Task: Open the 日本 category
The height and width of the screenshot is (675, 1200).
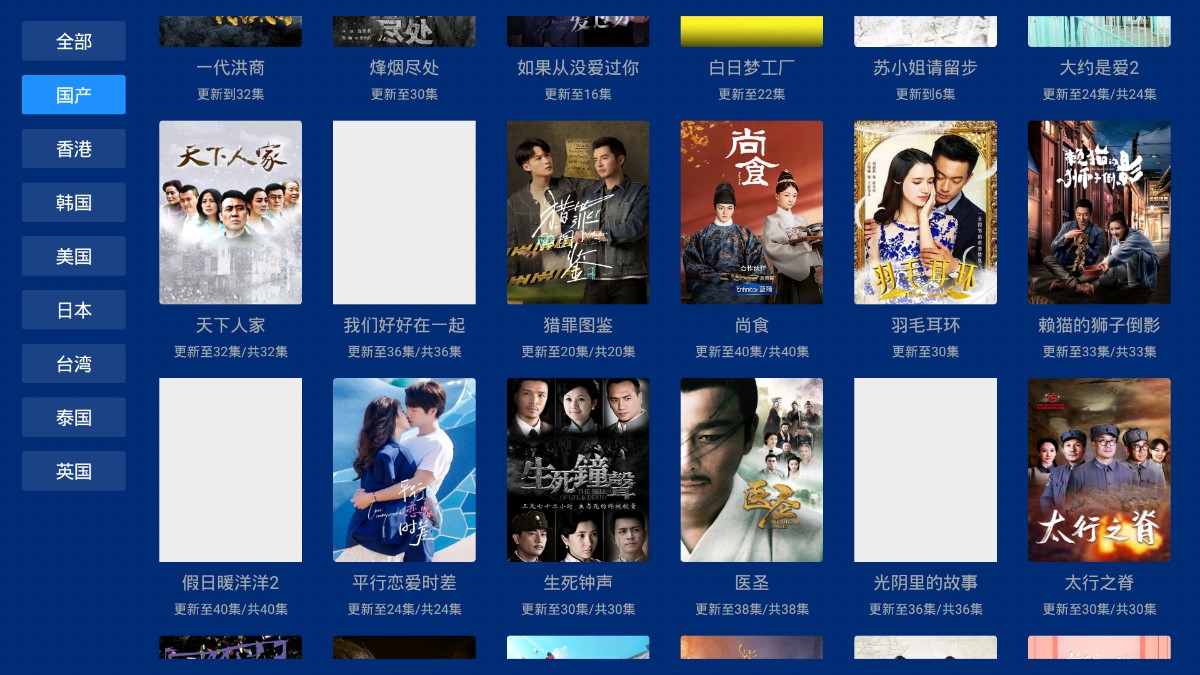Action: click(x=74, y=310)
